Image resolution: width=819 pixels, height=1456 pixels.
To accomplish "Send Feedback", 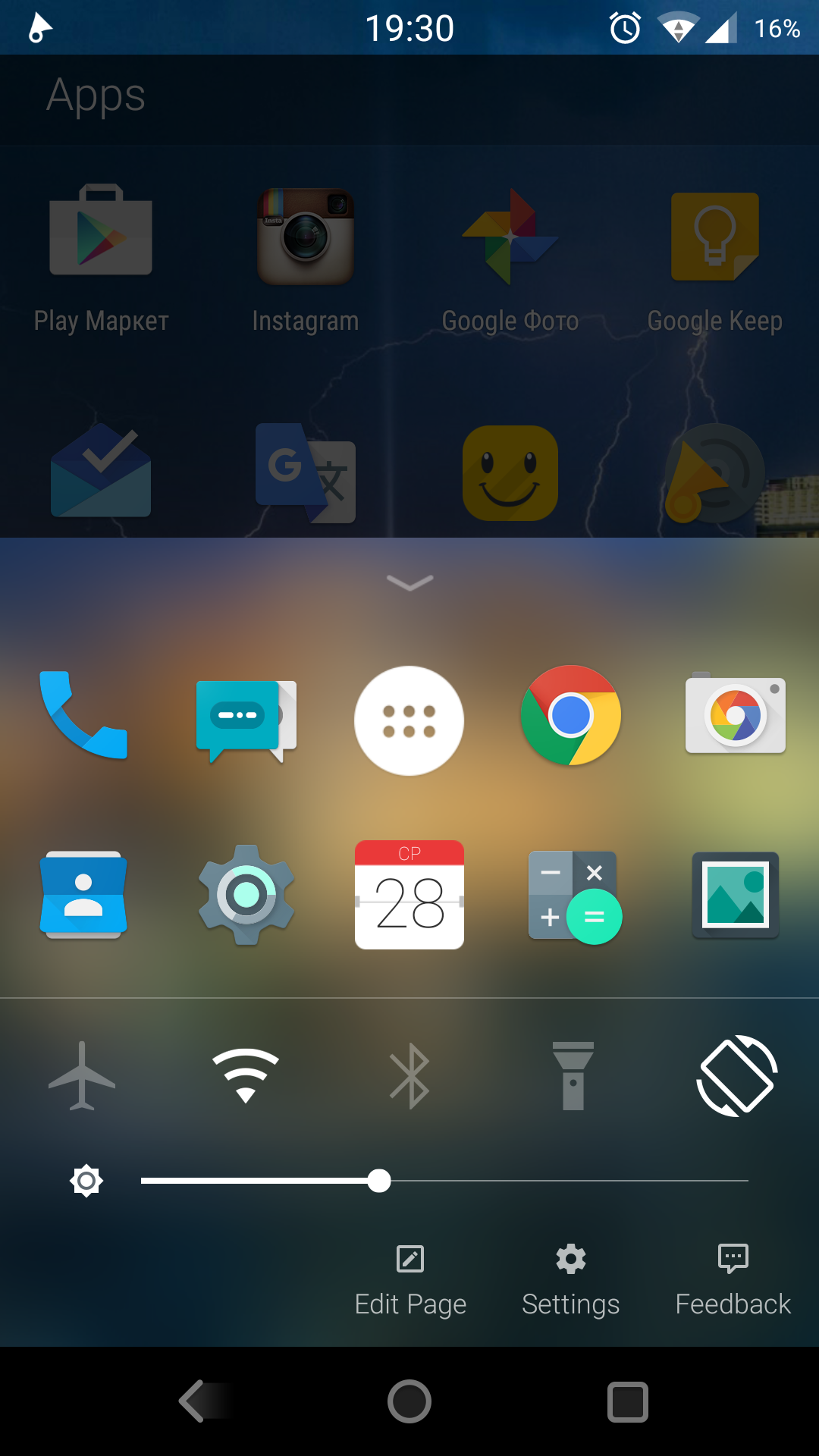I will point(733,1281).
